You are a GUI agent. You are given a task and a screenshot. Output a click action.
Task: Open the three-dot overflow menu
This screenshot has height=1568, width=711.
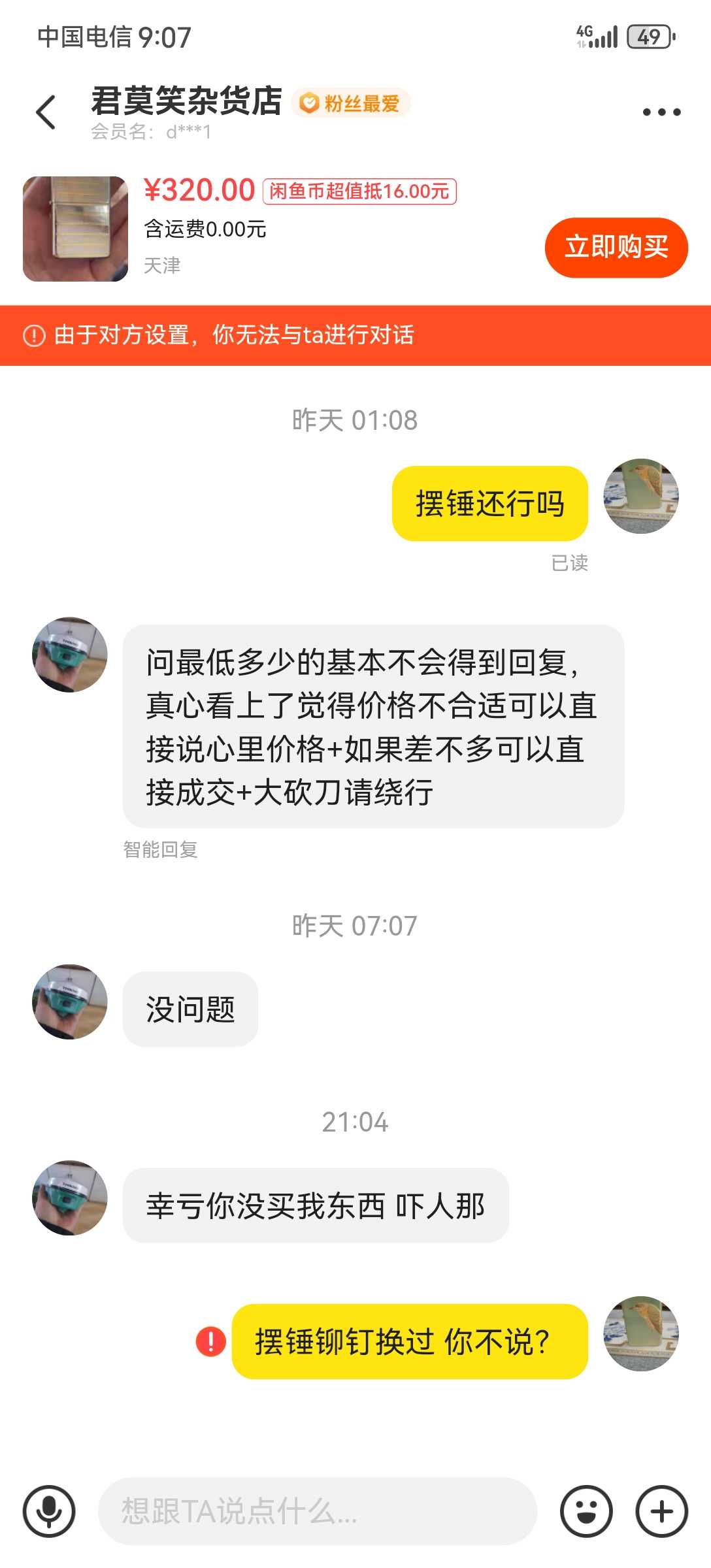tap(661, 112)
